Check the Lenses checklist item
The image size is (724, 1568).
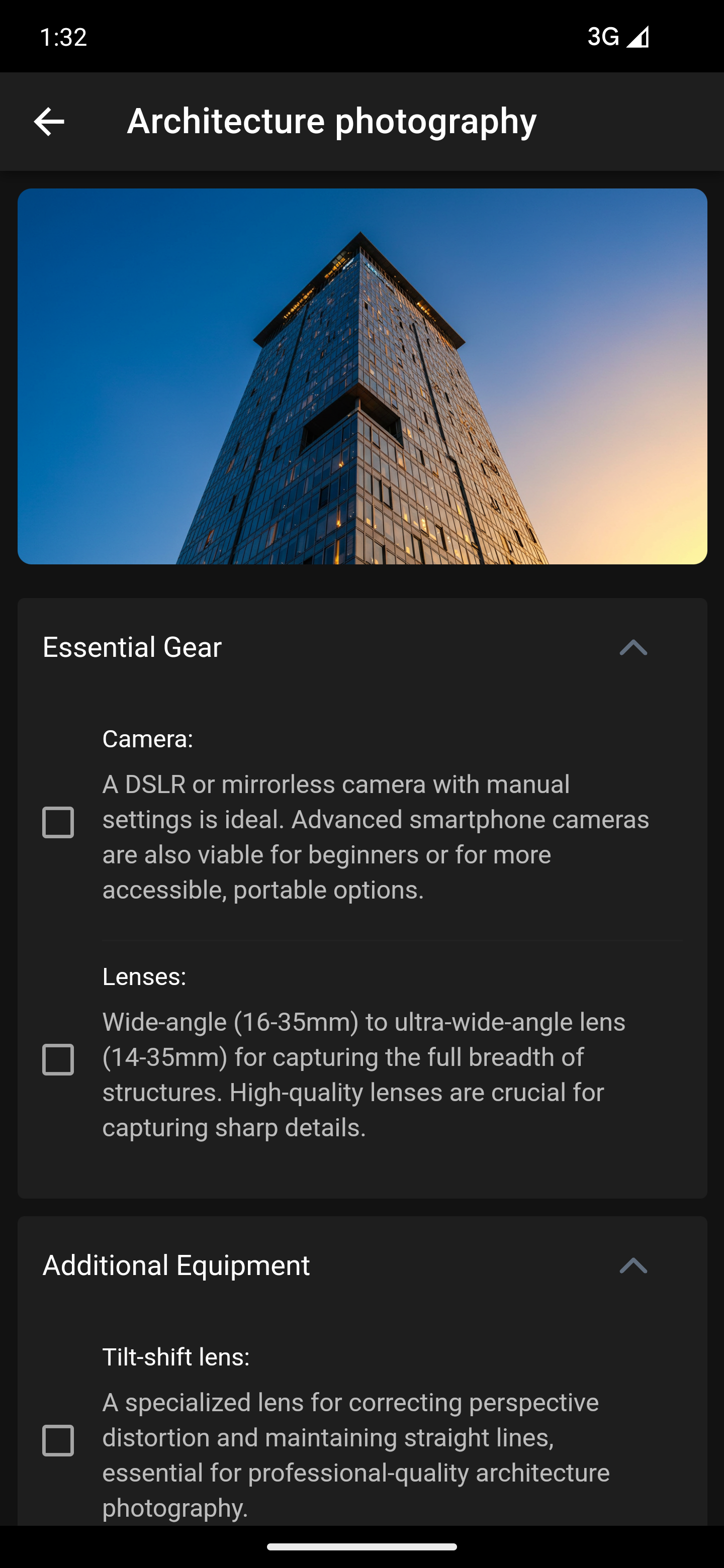coord(58,1060)
